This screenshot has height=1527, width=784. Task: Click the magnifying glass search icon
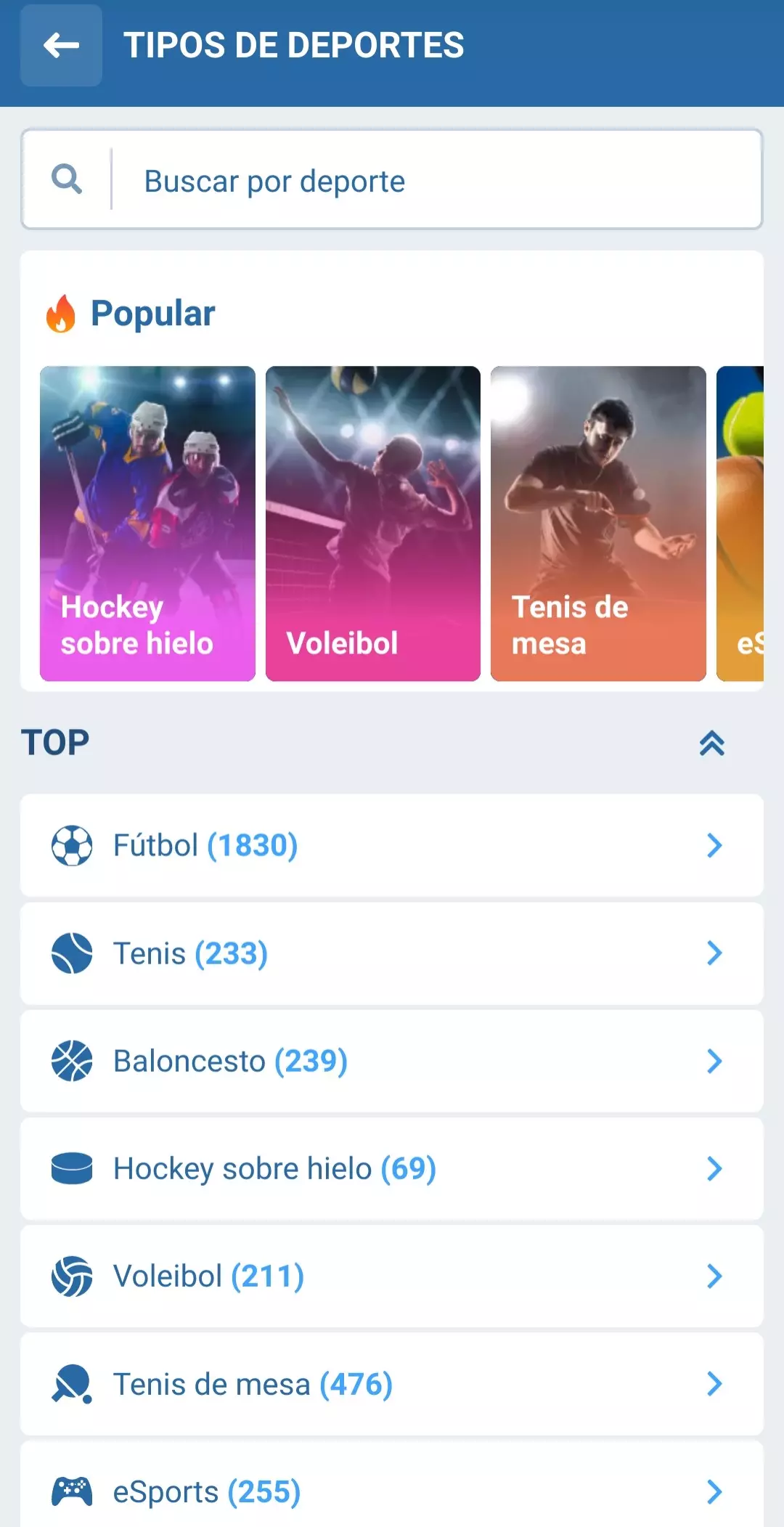(67, 180)
